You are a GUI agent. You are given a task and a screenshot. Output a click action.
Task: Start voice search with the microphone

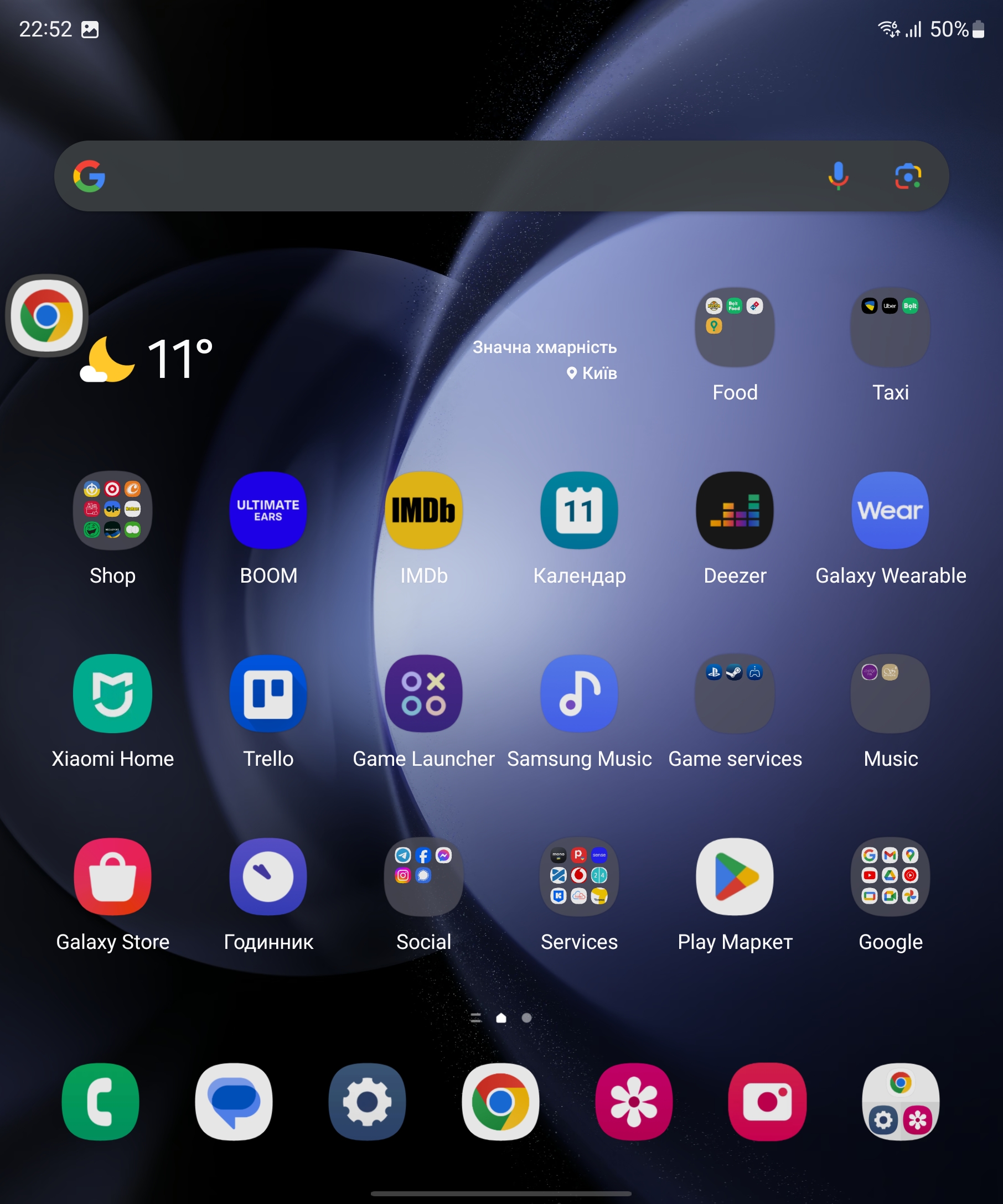838,176
